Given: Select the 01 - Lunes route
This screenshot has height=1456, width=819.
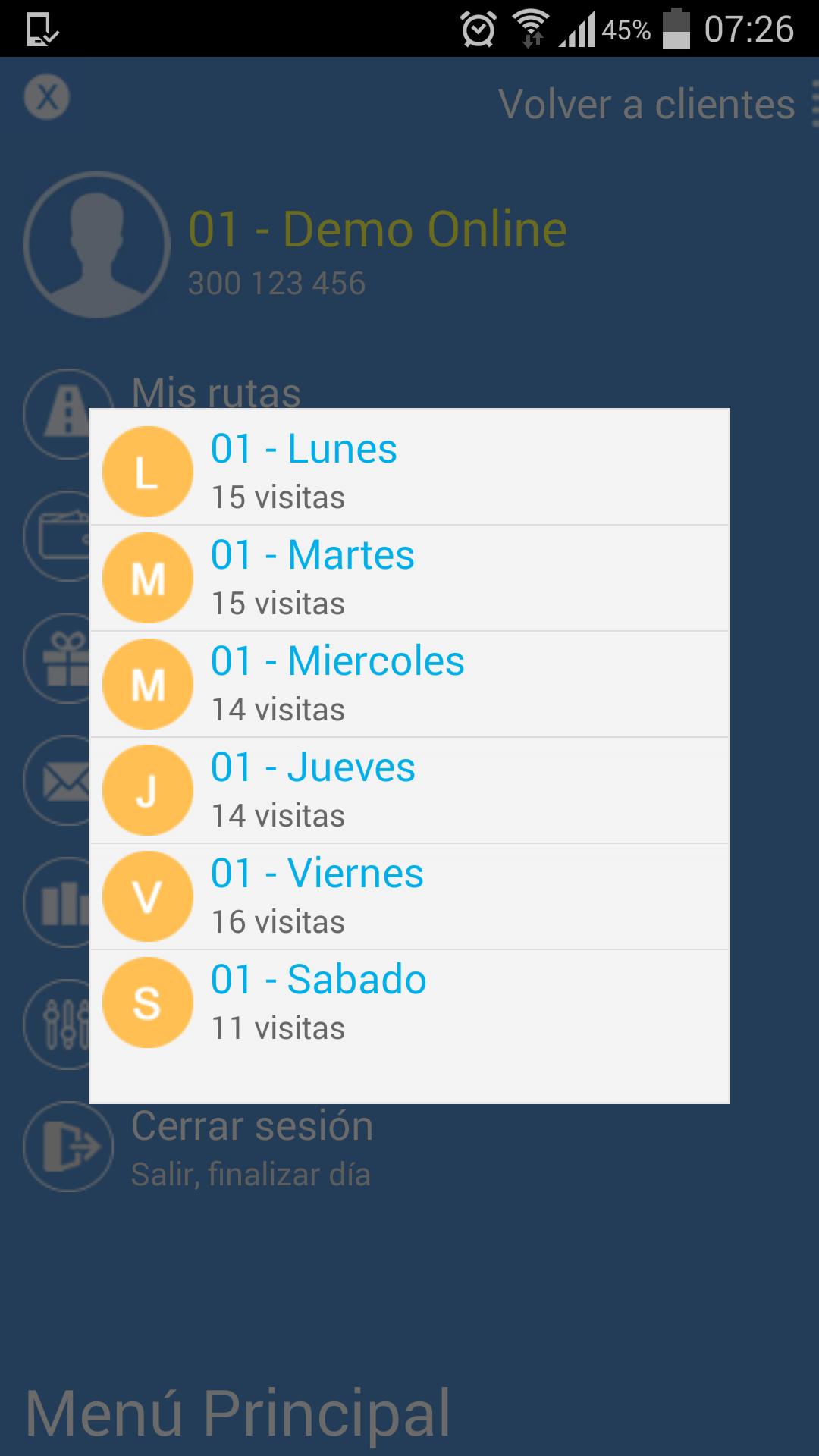Looking at the screenshot, I should pos(303,448).
